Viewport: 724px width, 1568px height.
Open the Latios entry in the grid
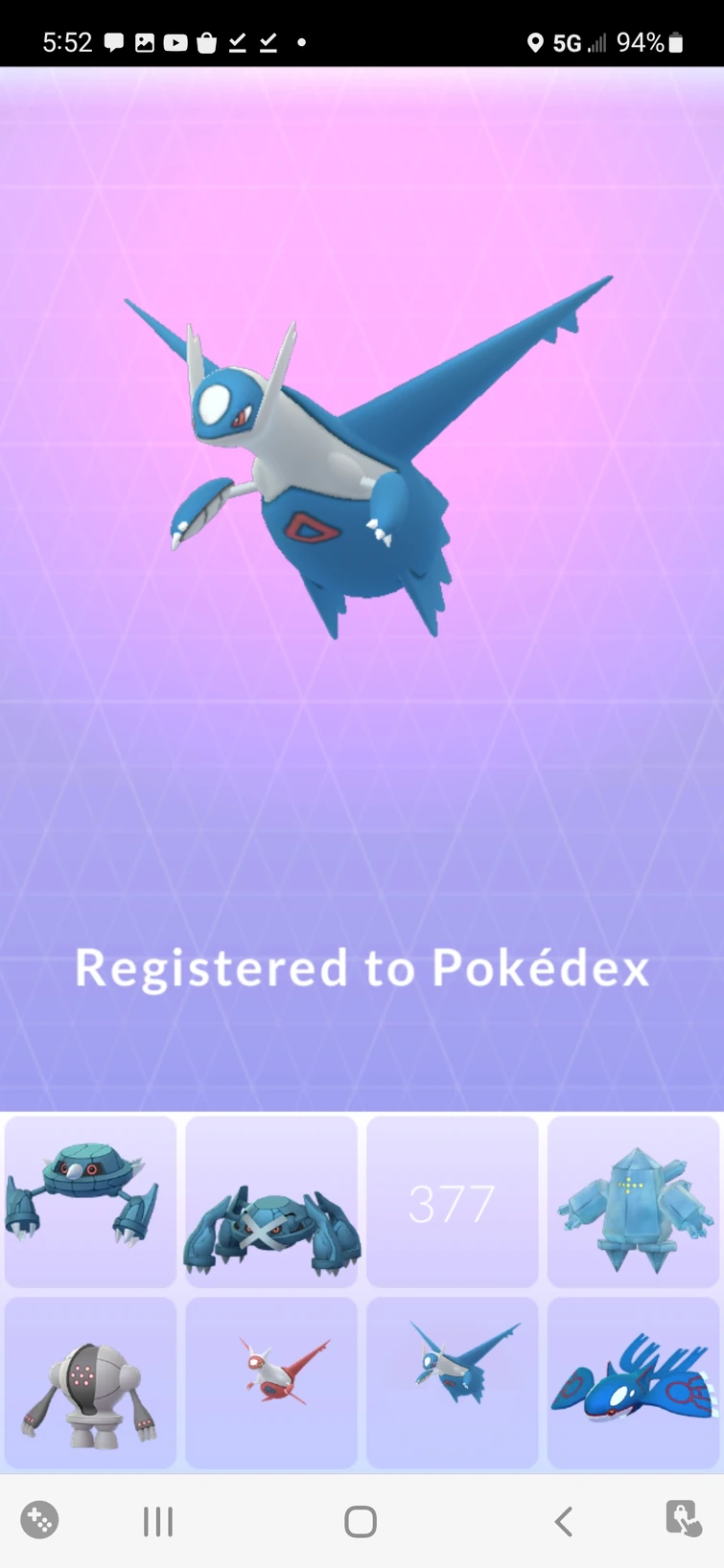(x=452, y=1382)
